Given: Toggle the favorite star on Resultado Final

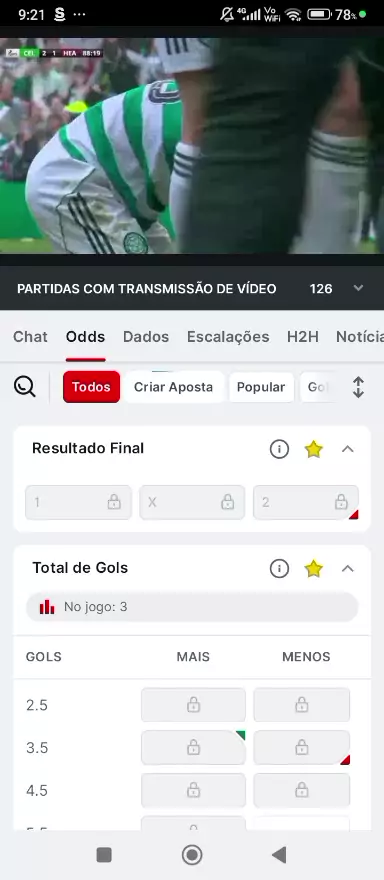Looking at the screenshot, I should [314, 449].
